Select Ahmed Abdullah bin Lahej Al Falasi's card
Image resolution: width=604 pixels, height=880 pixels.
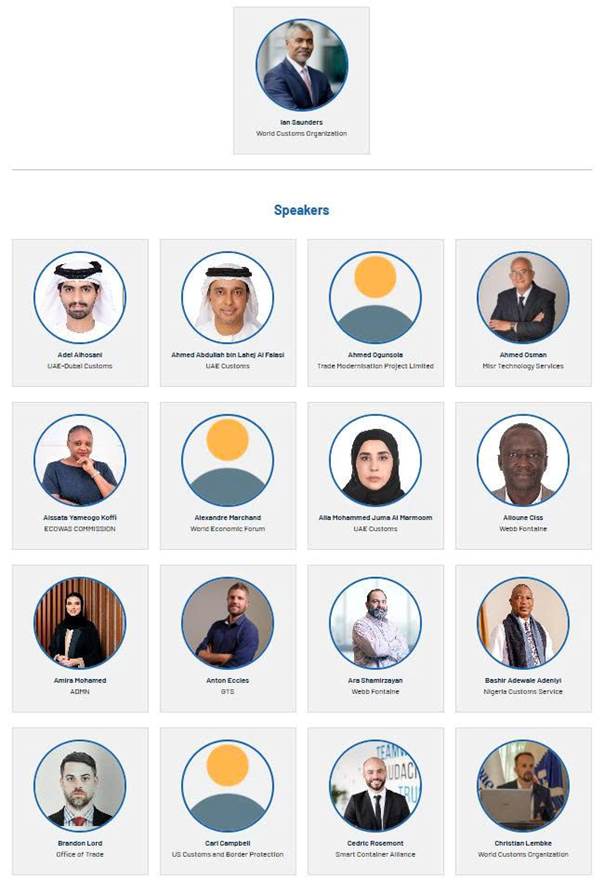[228, 311]
